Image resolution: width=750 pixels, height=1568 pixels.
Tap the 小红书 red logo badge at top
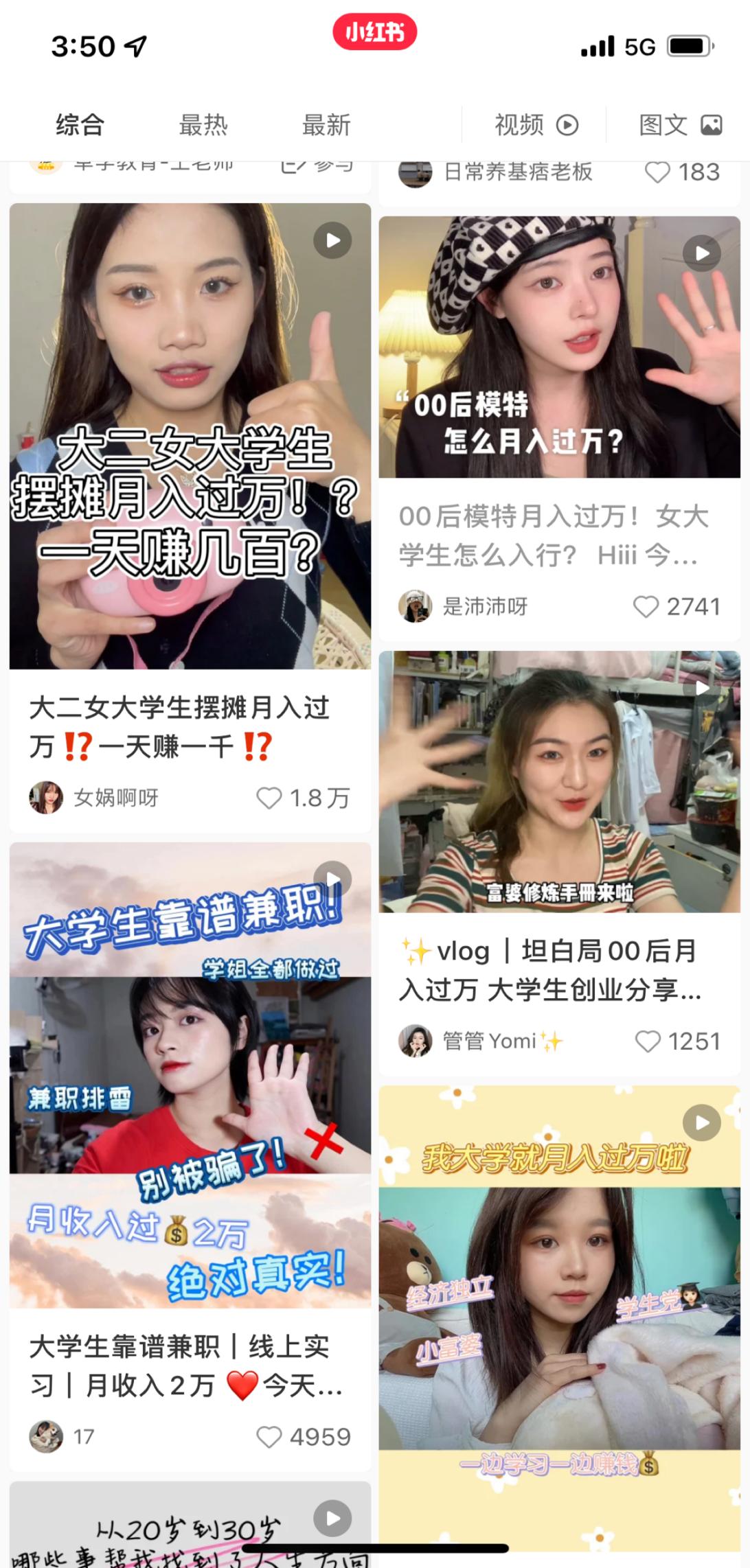(374, 34)
